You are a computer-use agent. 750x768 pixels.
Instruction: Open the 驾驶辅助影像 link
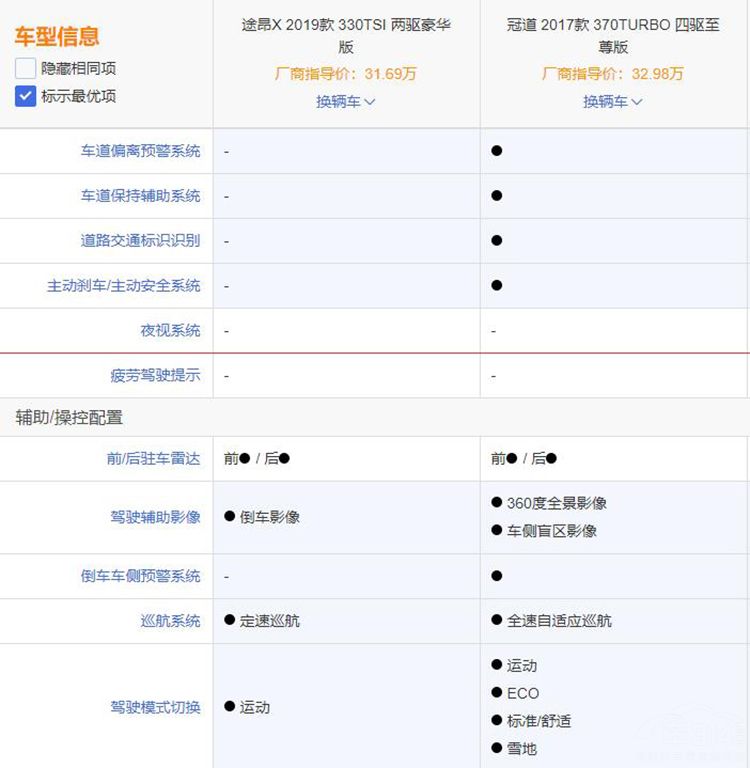click(155, 517)
